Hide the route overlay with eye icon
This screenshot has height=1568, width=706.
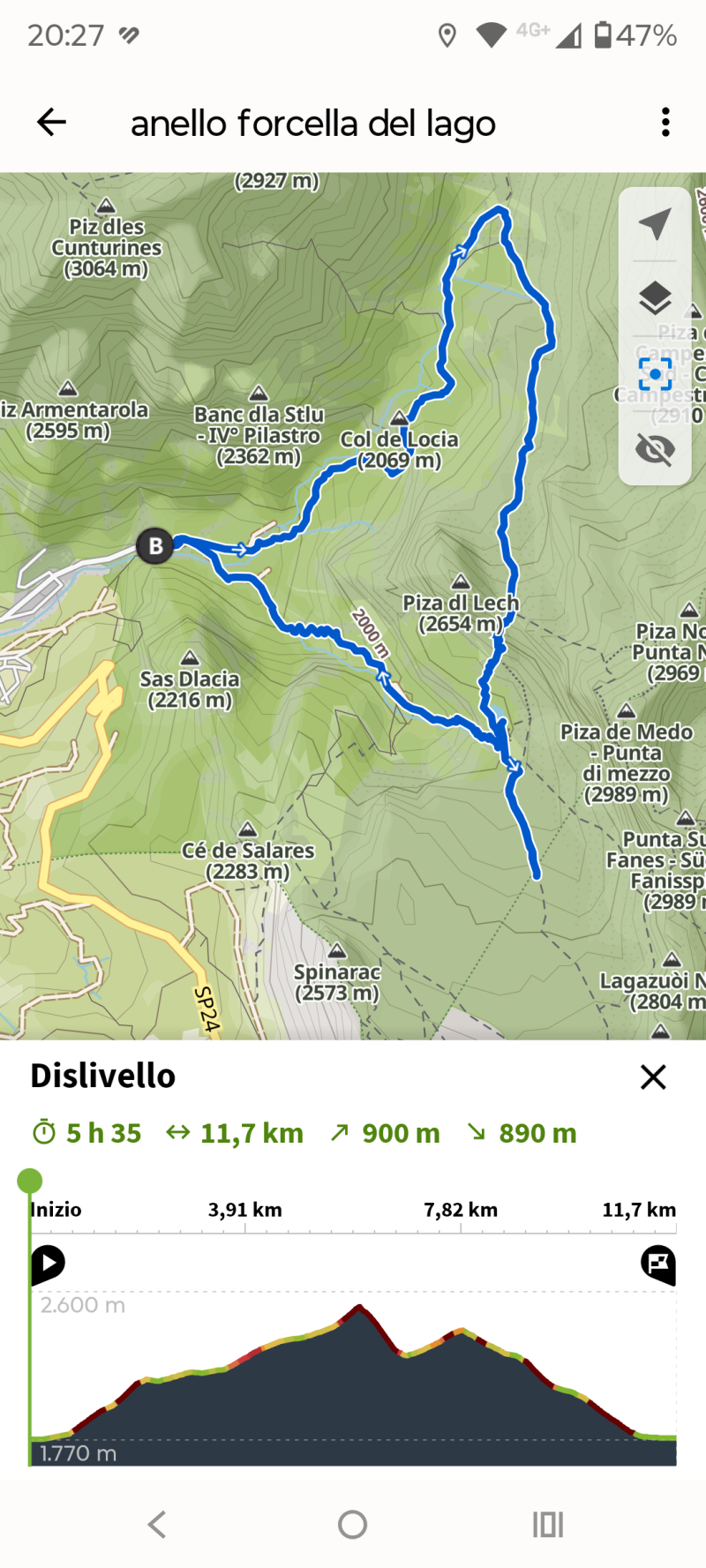pos(655,449)
